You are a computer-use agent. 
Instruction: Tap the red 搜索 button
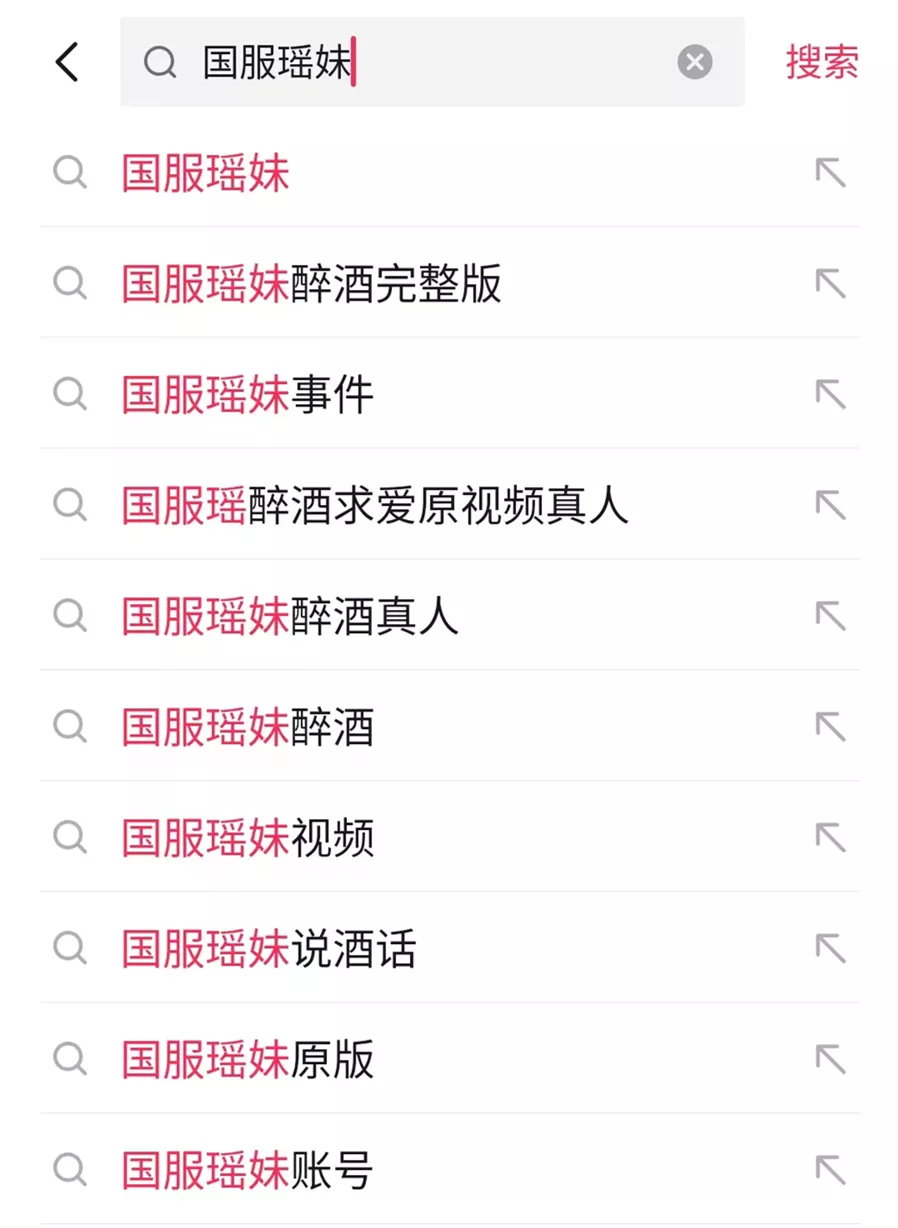[x=821, y=63]
